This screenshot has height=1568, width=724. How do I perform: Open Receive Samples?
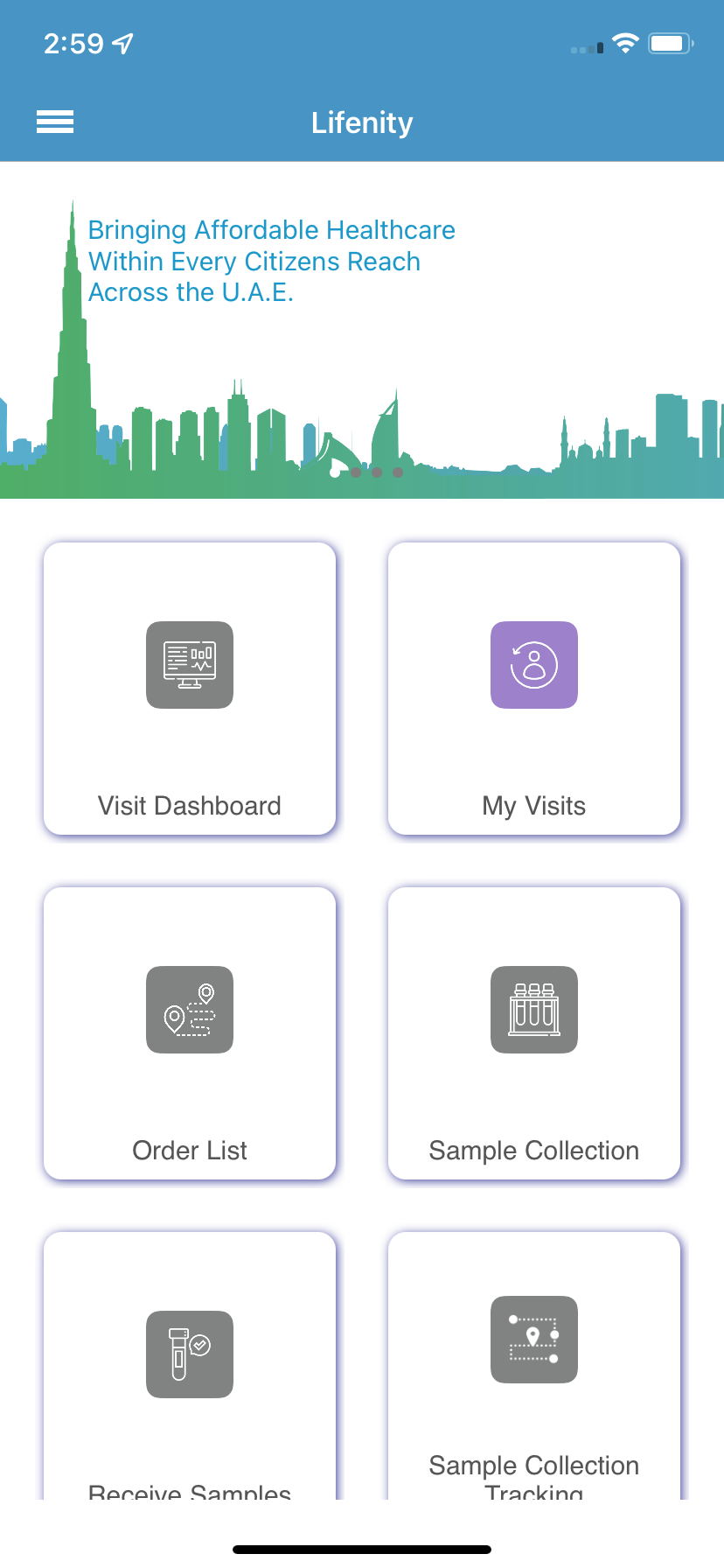pyautogui.click(x=190, y=1365)
